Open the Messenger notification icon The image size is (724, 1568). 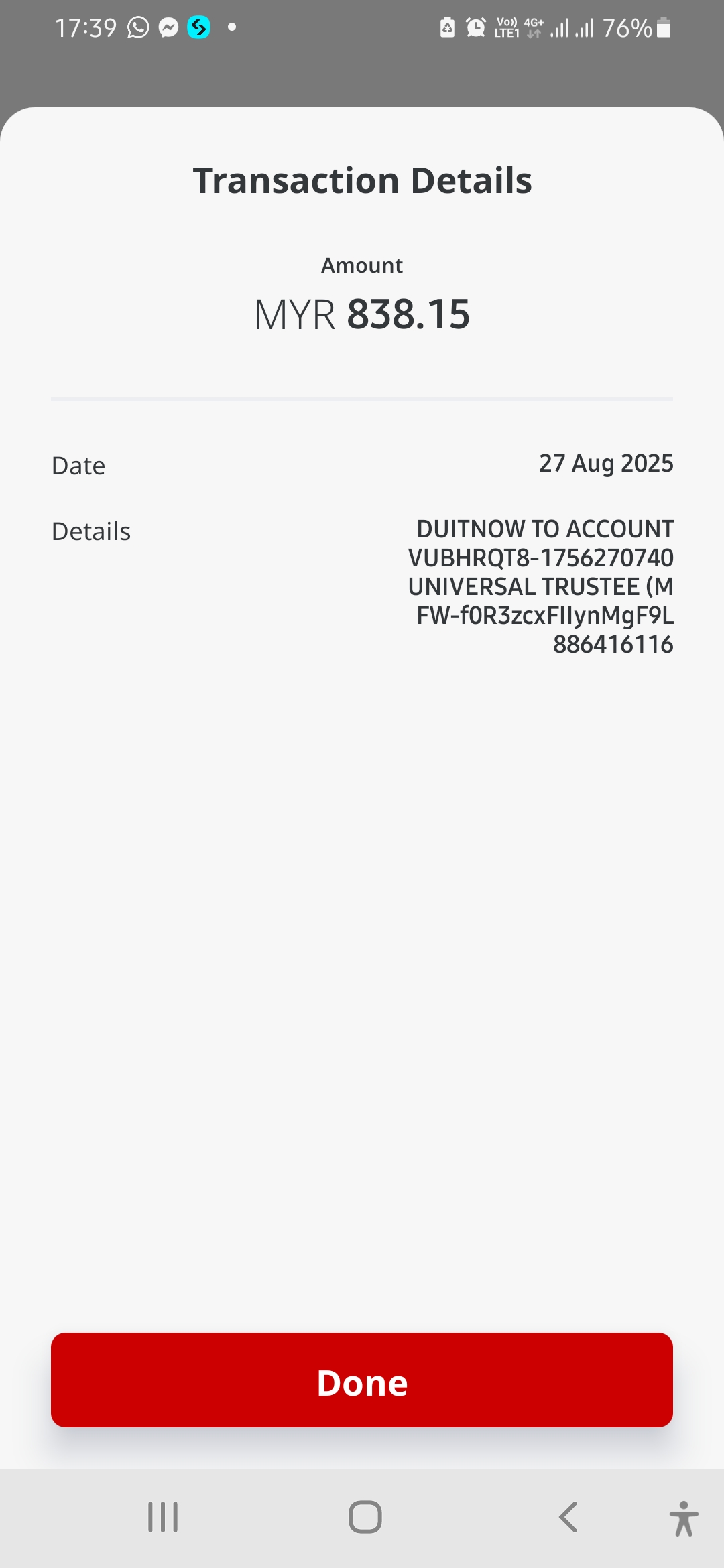pos(167,27)
